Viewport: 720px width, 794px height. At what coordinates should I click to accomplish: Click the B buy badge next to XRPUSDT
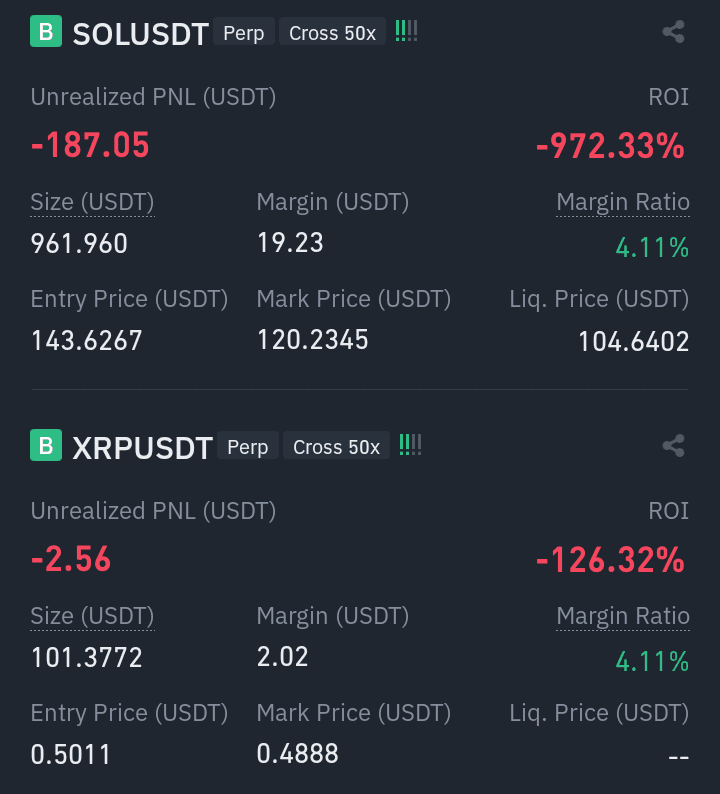pyautogui.click(x=46, y=446)
